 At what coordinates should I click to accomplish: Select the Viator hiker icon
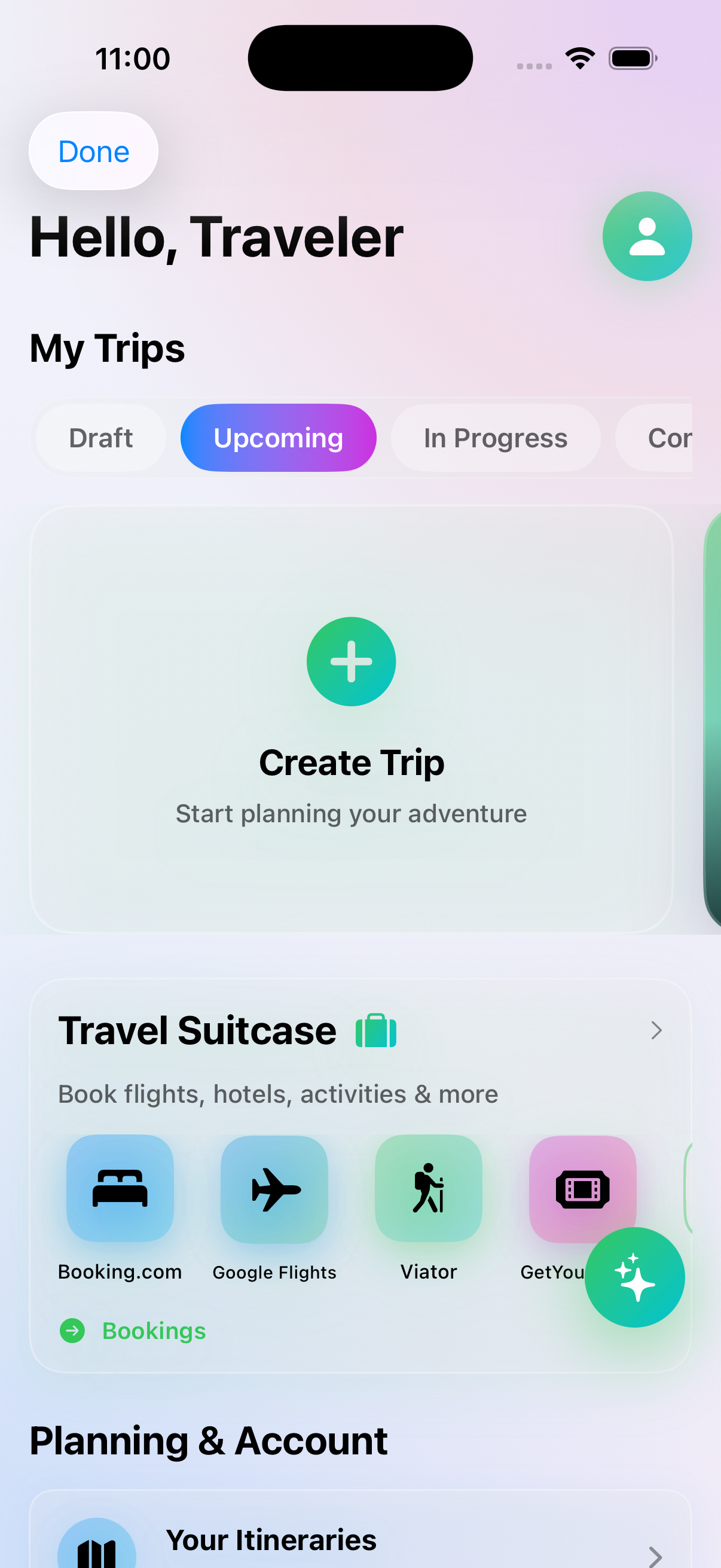[428, 1188]
